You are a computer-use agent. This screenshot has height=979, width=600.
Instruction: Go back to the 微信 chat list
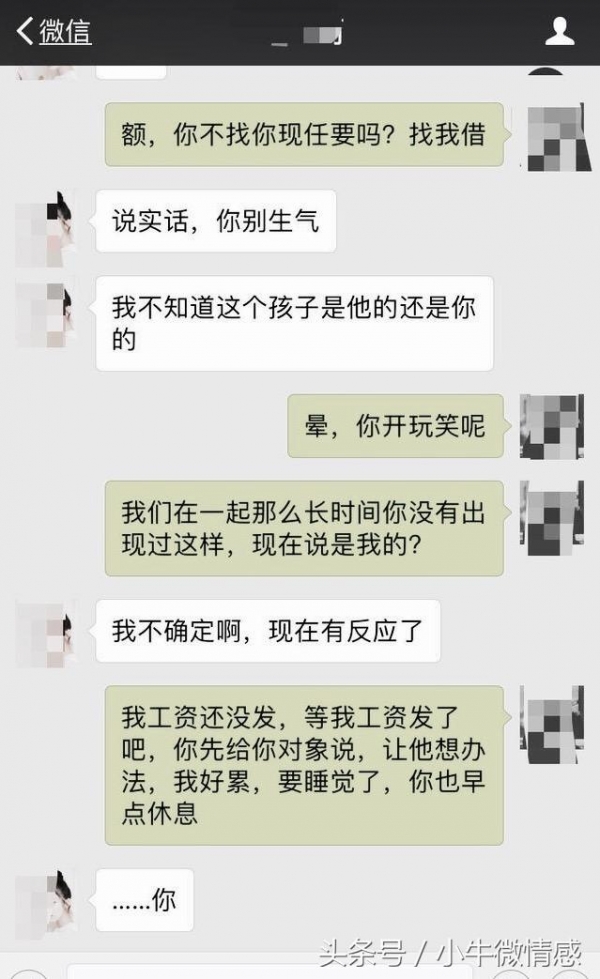54,32
